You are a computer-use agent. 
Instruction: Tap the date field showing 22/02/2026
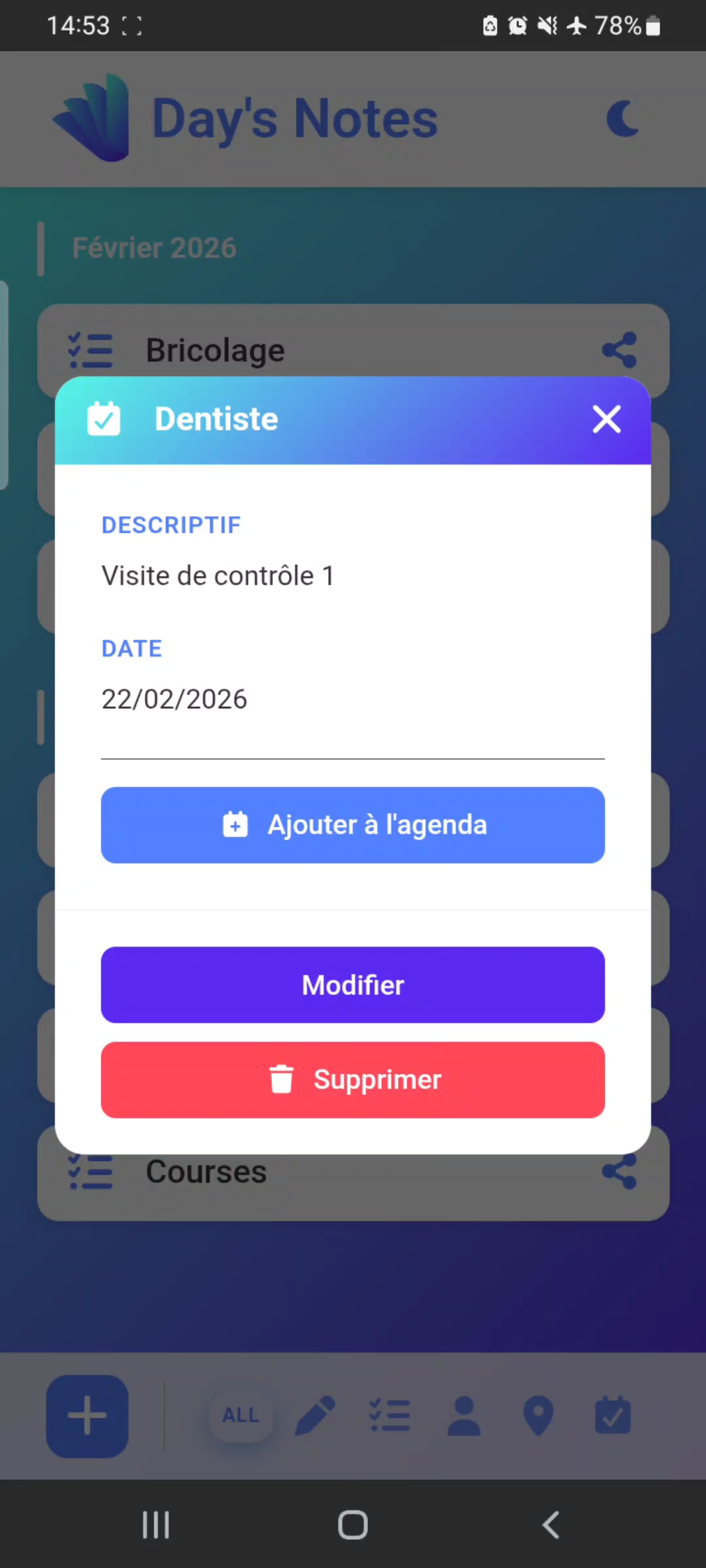pos(174,699)
